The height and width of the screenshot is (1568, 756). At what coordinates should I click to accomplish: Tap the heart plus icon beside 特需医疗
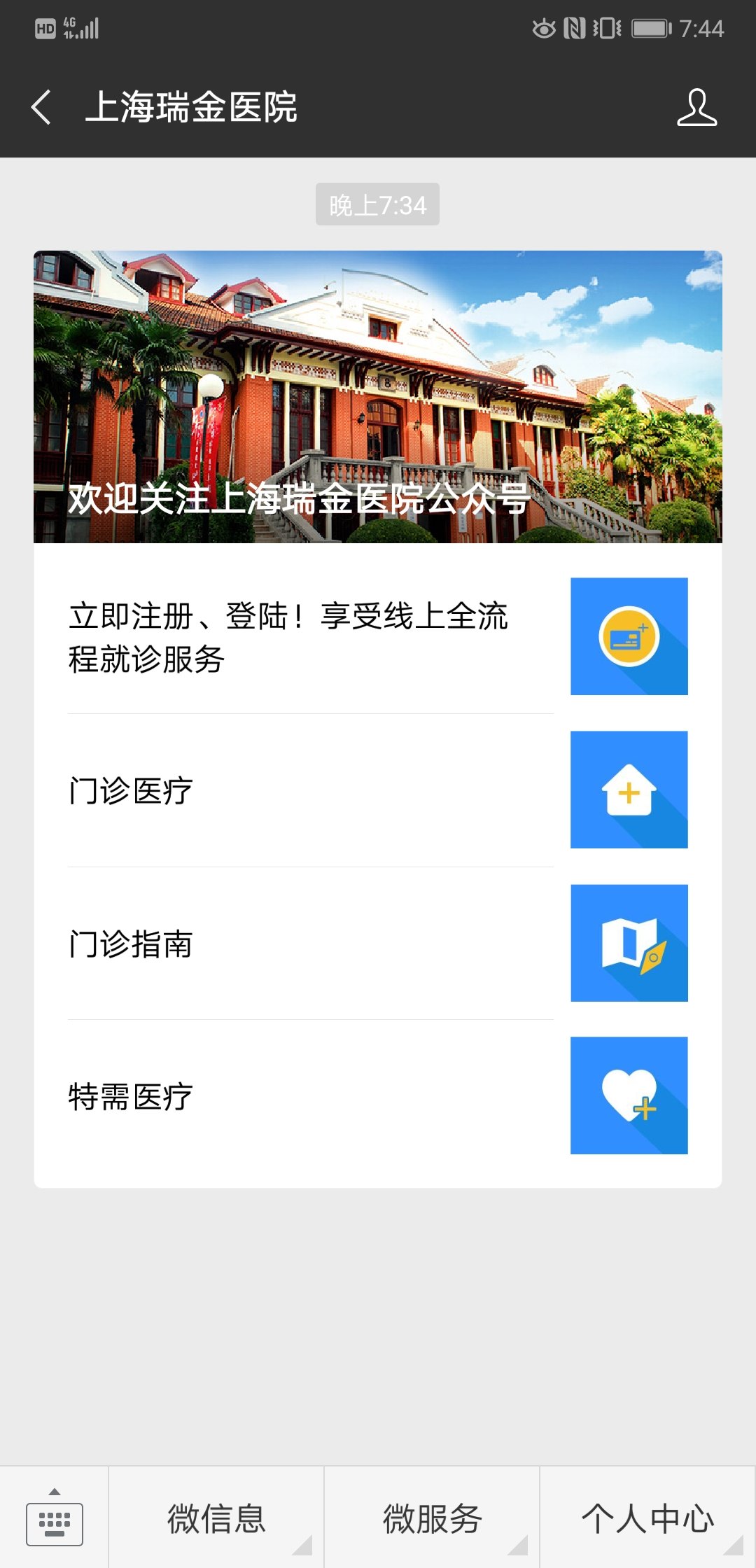pyautogui.click(x=629, y=1095)
